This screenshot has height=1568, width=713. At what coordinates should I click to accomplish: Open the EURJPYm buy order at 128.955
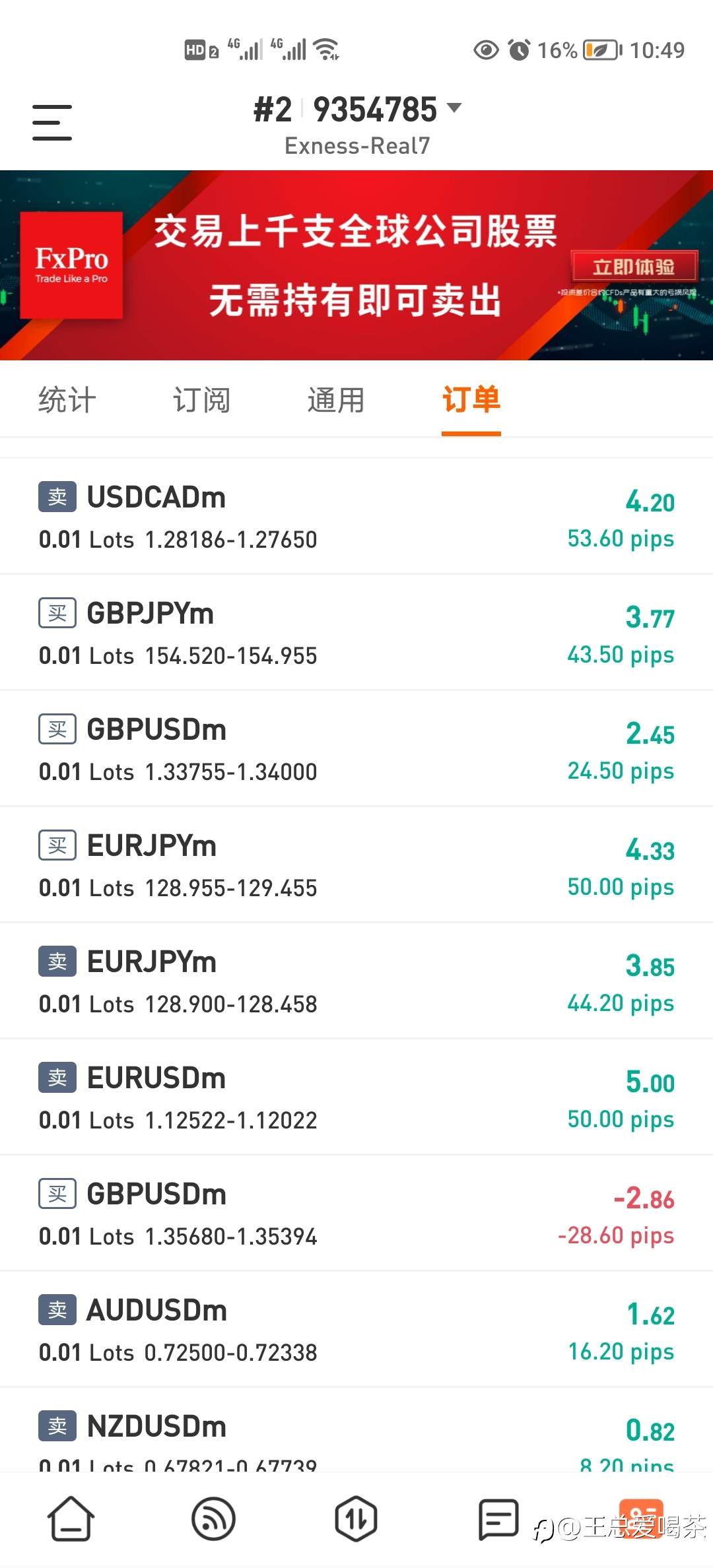click(356, 865)
